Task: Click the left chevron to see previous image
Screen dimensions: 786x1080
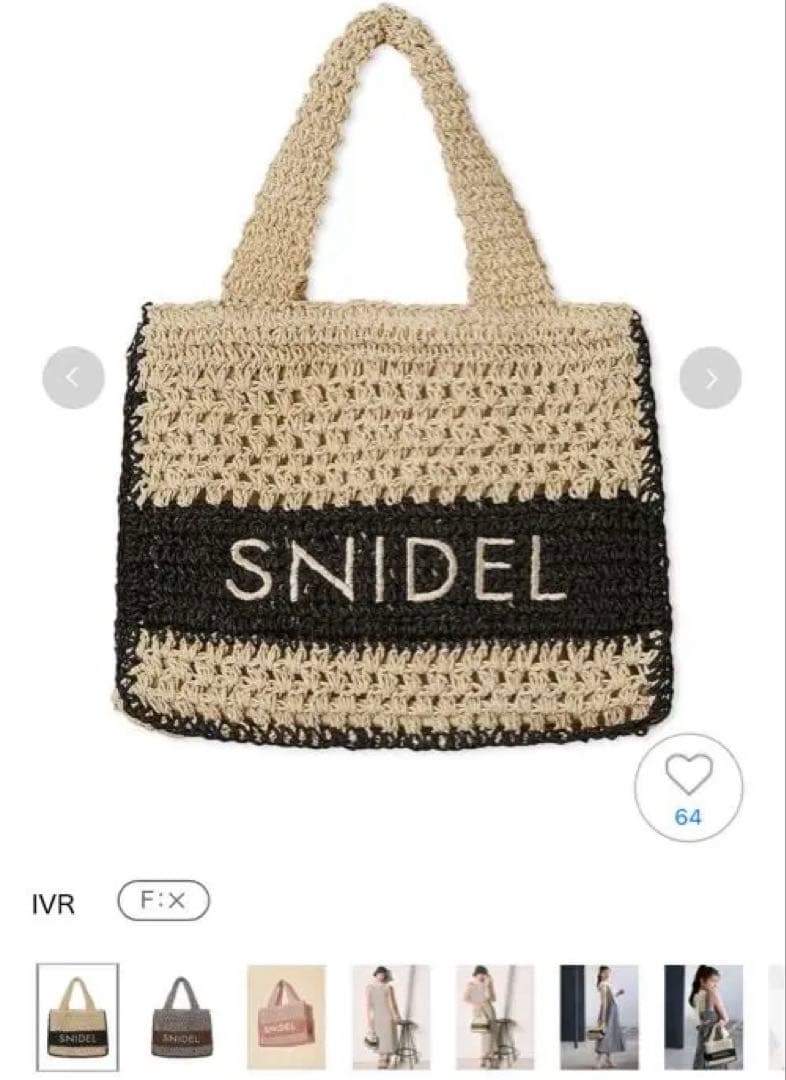Action: (72, 375)
